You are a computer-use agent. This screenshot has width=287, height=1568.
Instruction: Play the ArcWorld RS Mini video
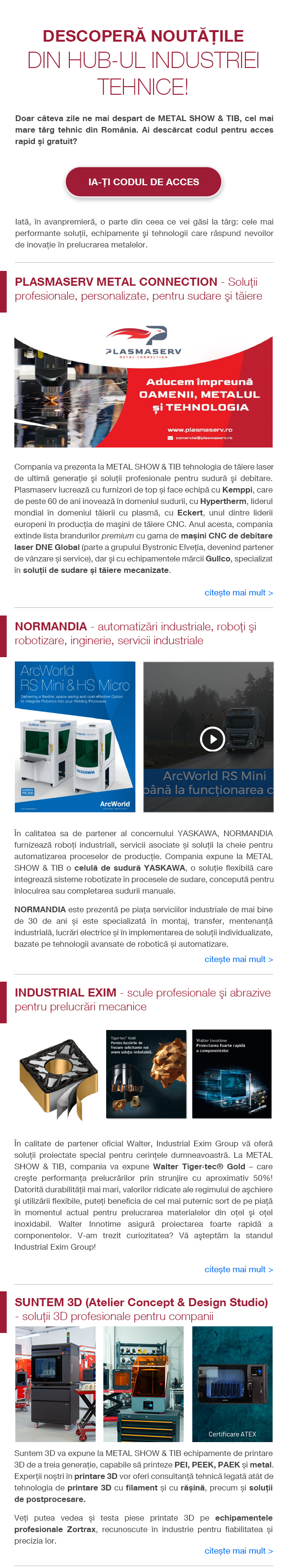click(x=212, y=739)
